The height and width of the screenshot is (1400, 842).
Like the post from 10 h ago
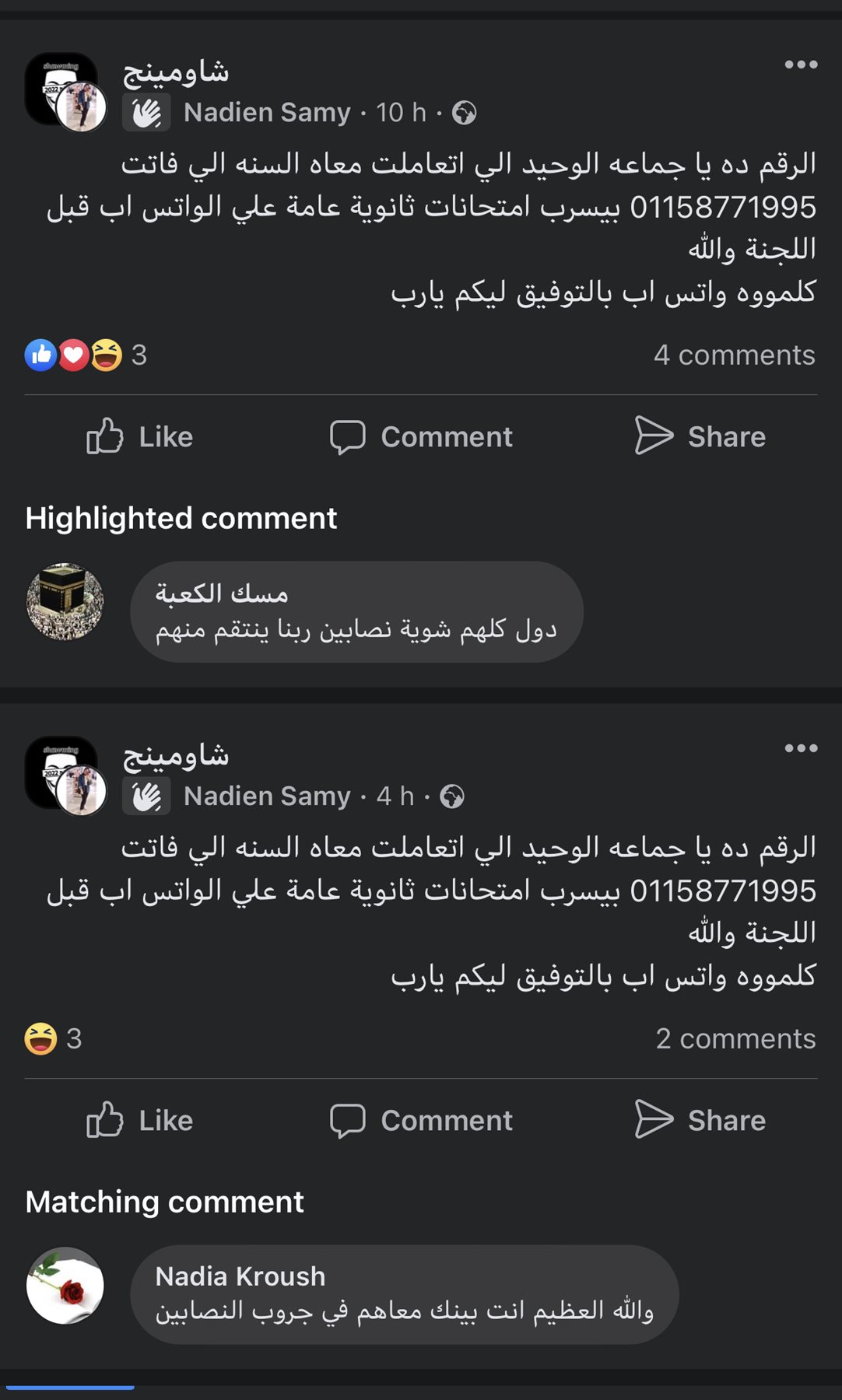click(140, 436)
